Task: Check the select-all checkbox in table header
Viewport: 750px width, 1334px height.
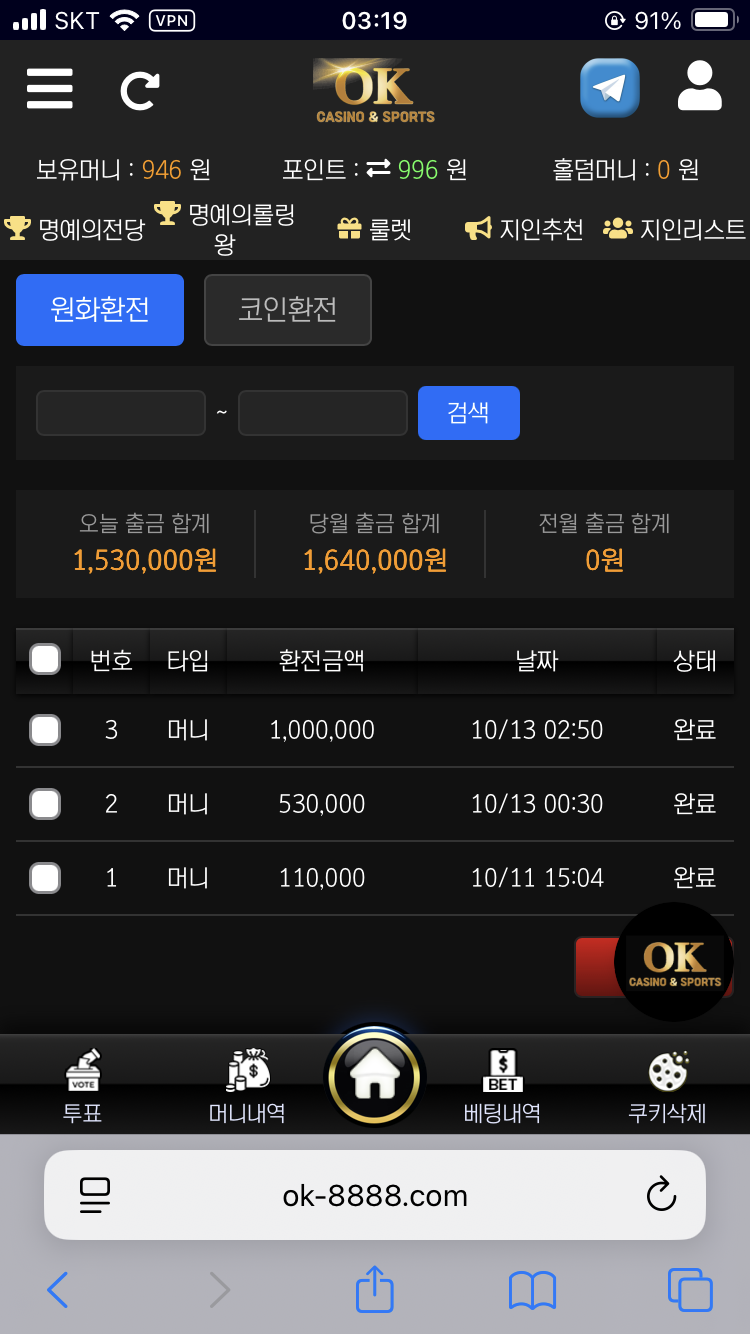Action: click(x=45, y=660)
